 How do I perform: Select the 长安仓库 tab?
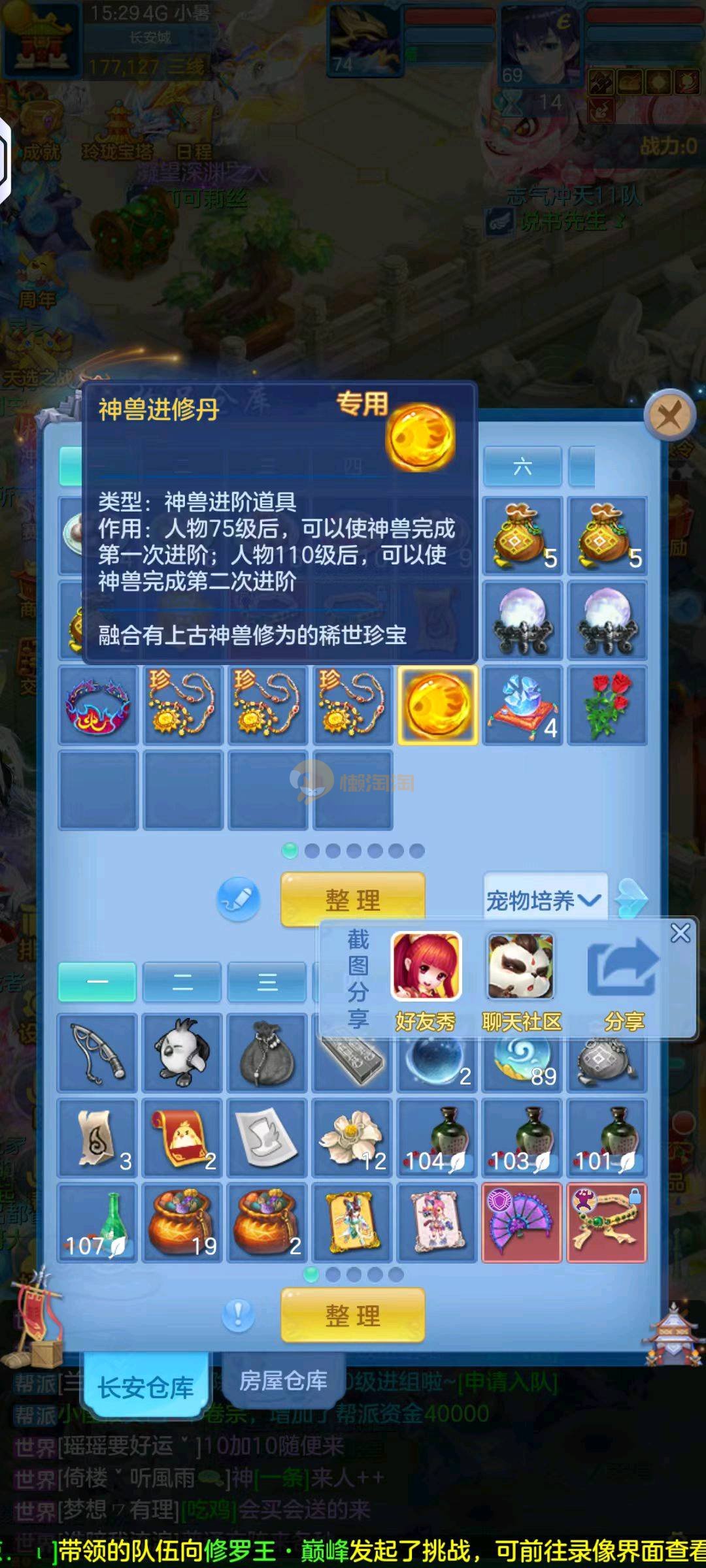tap(145, 1387)
